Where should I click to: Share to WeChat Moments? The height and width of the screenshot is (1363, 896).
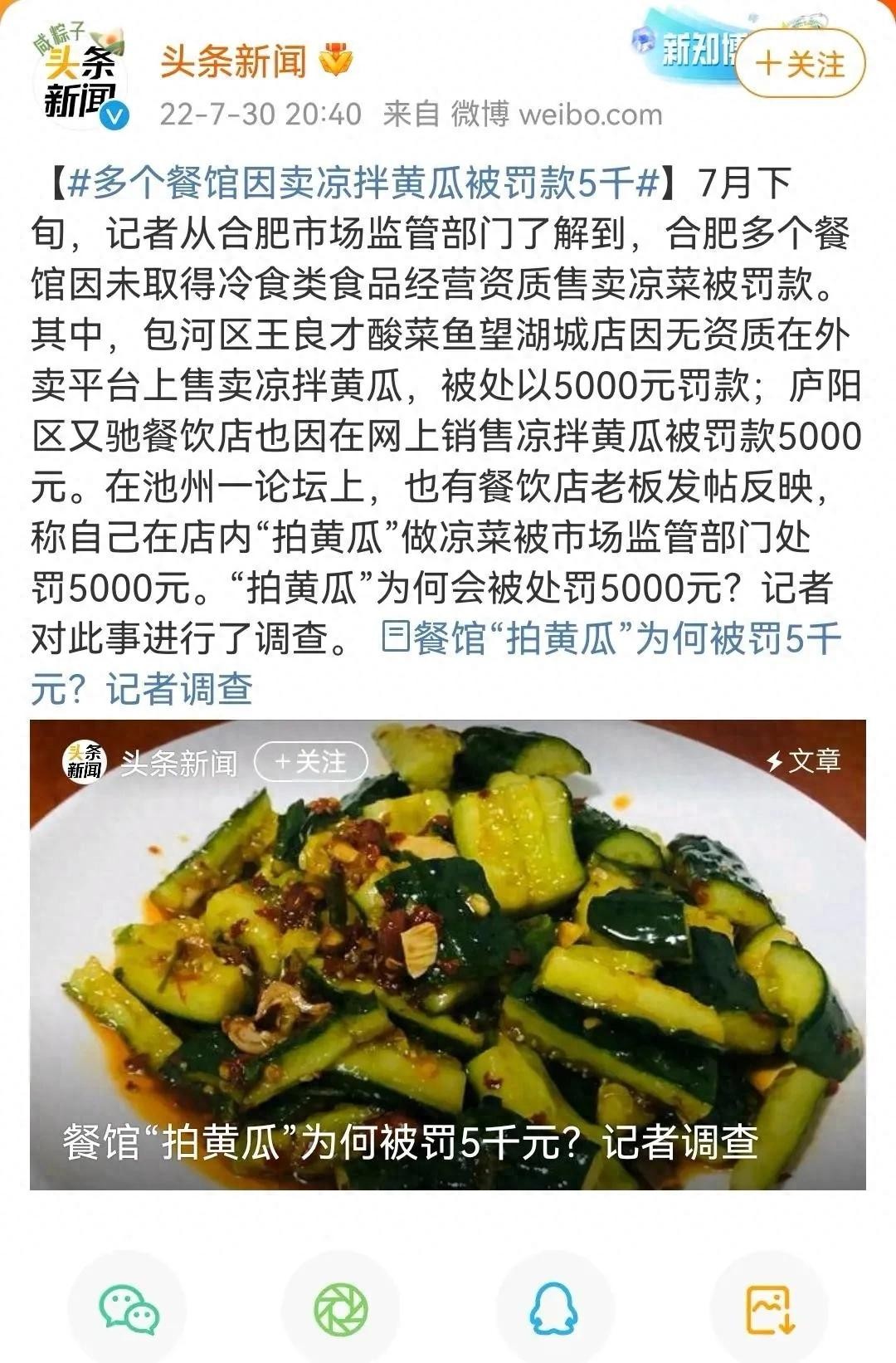340,1310
